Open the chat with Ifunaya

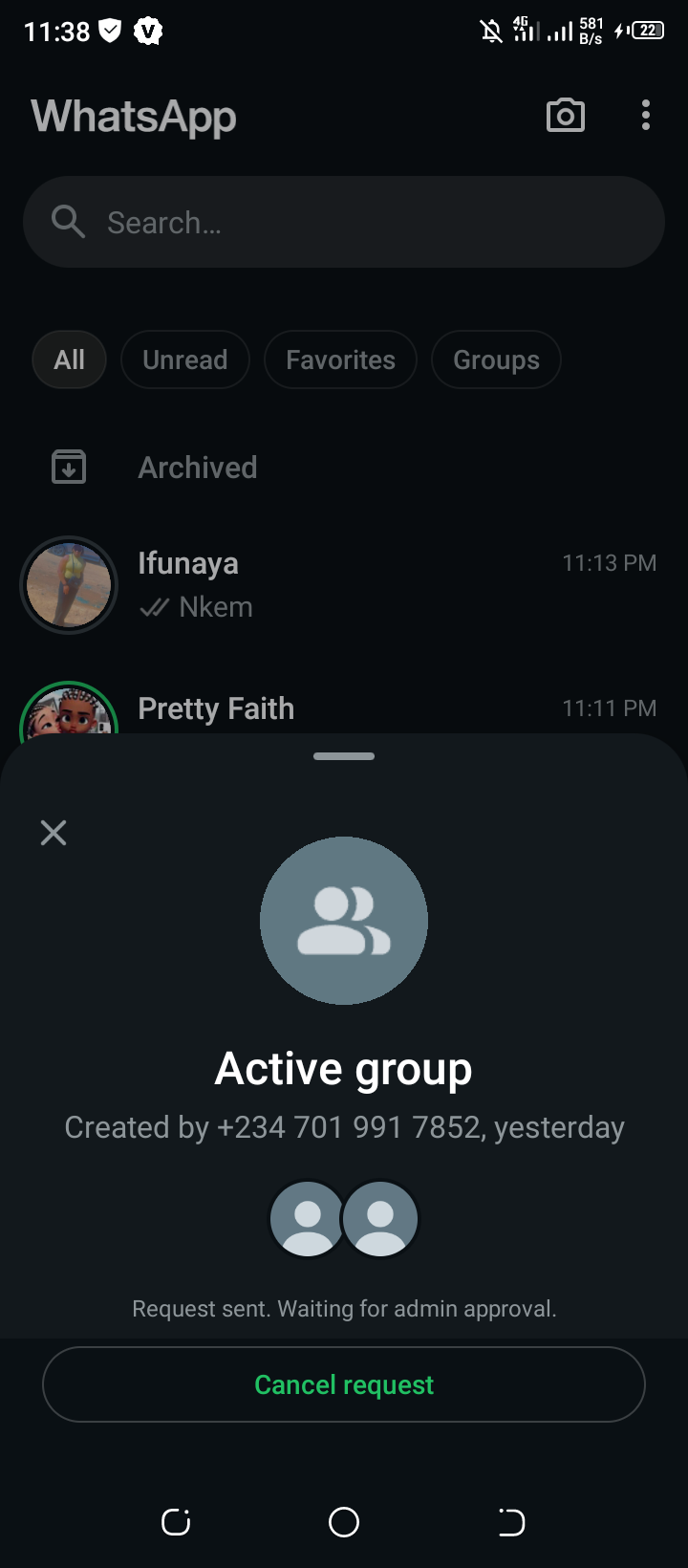(344, 584)
